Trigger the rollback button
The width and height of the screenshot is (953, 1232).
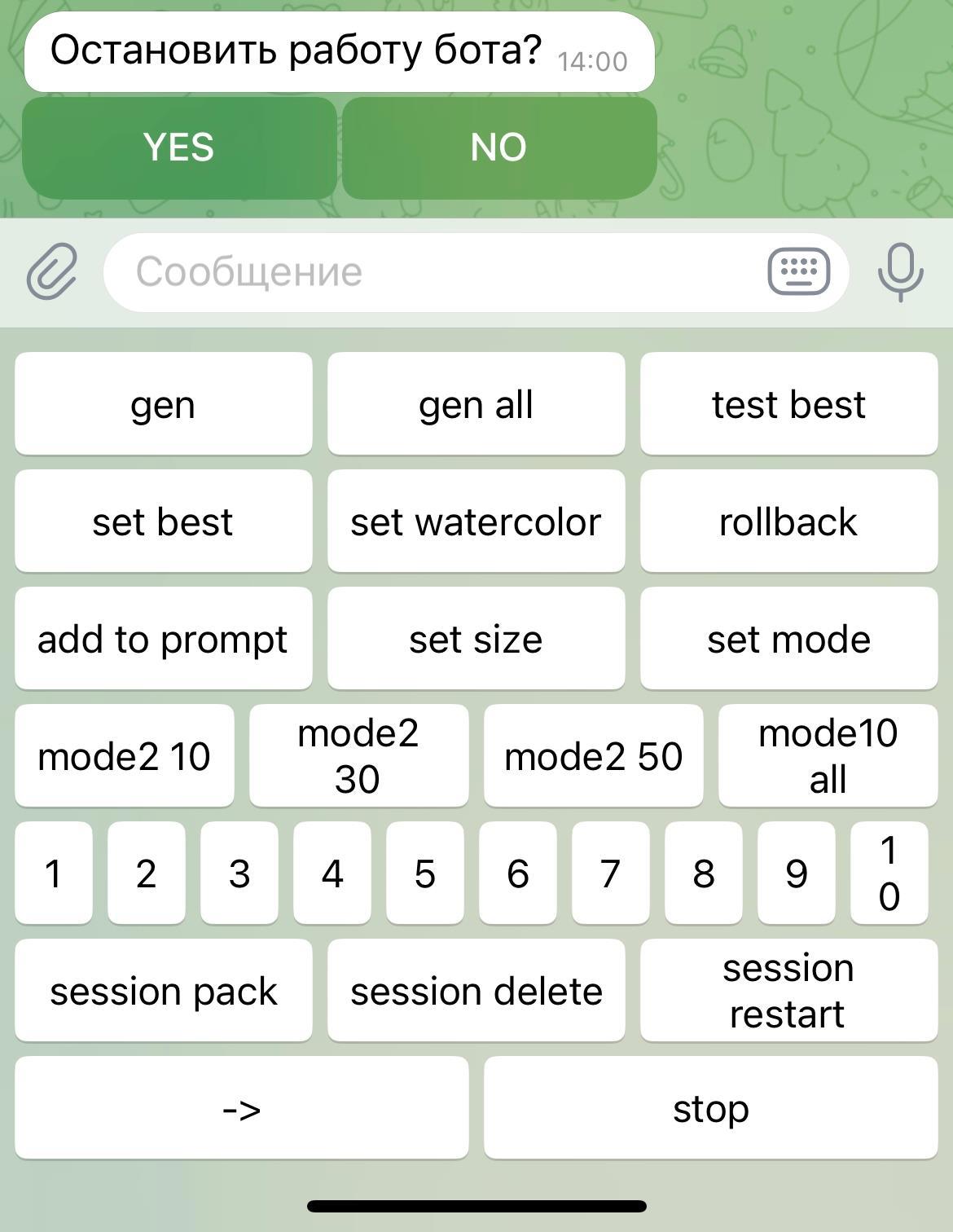[788, 521]
